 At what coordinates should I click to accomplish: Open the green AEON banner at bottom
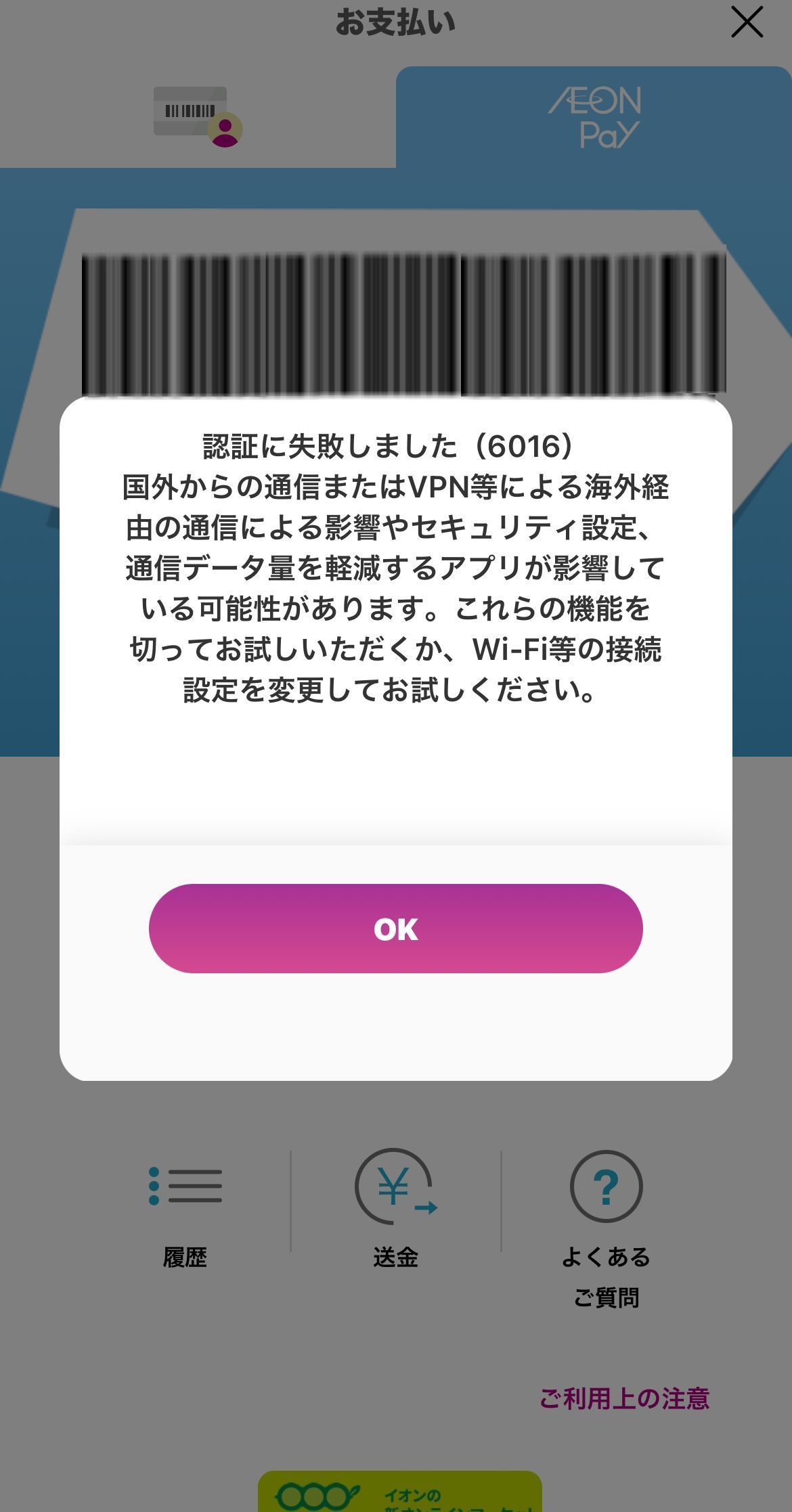(399, 1491)
